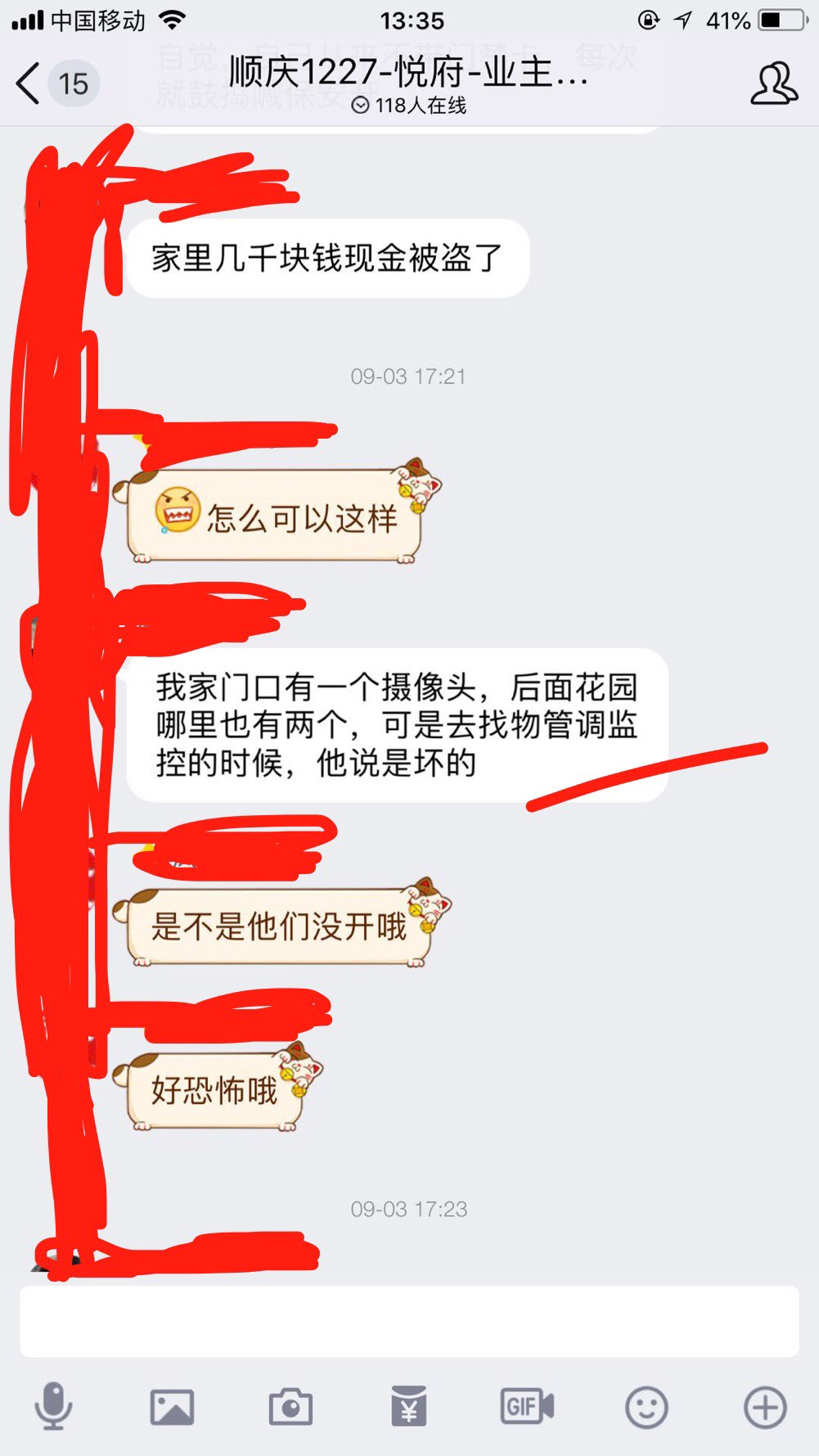This screenshot has height=1456, width=819.
Task: Tap the message input field
Action: (409, 1321)
